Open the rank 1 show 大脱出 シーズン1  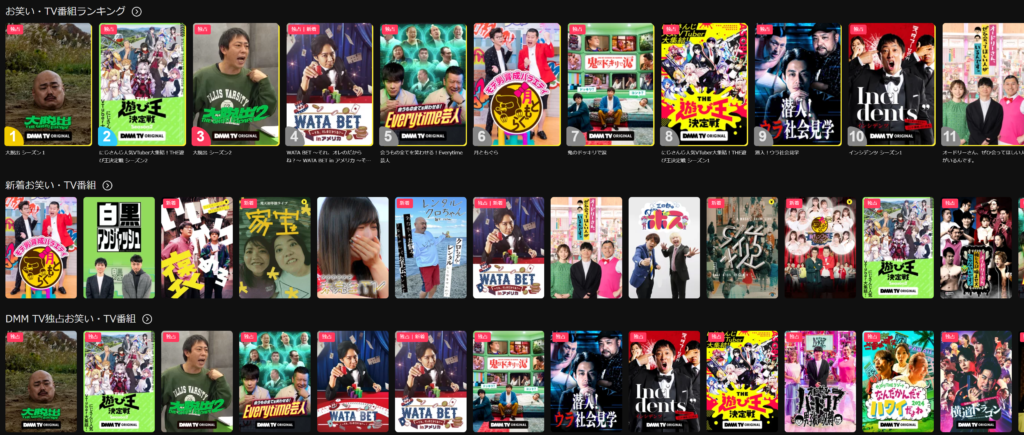point(48,84)
